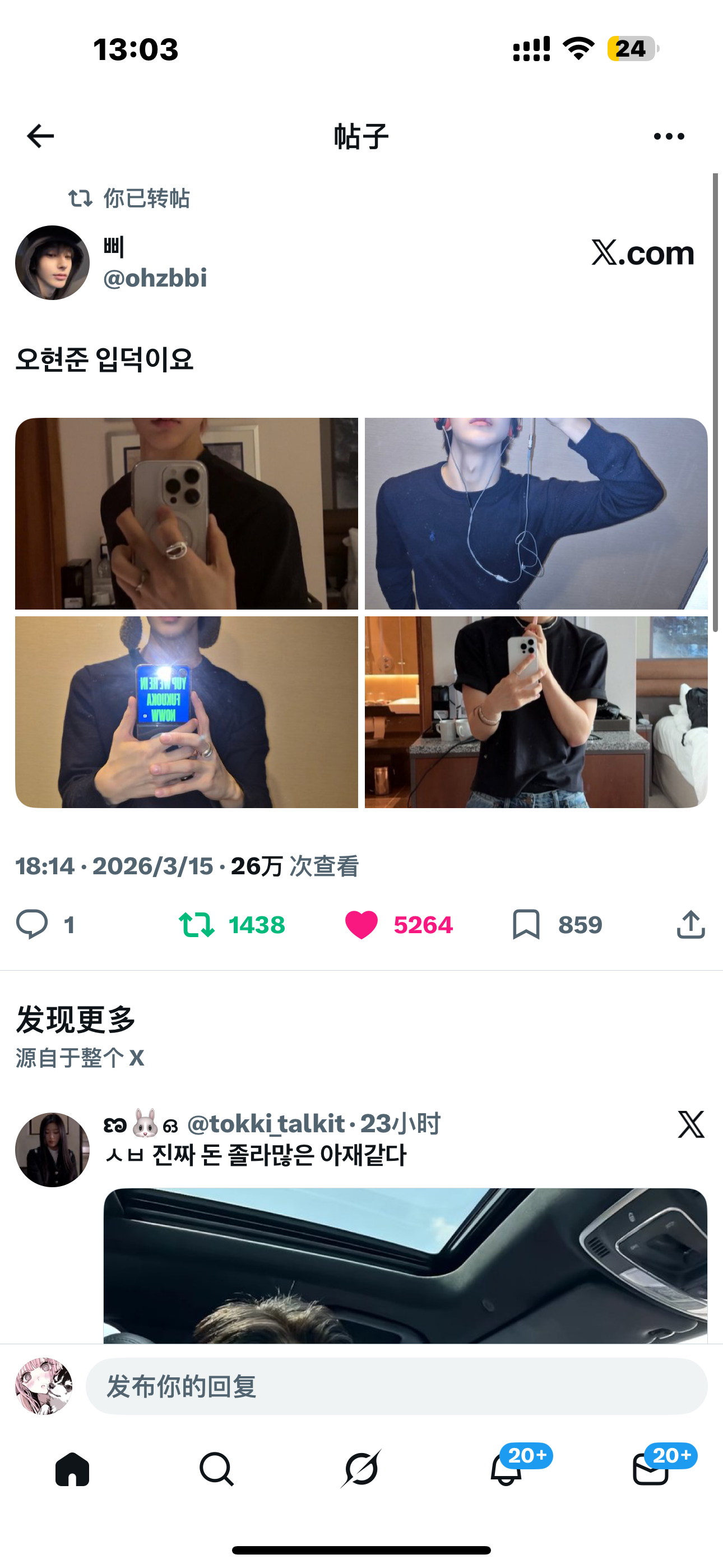Image resolution: width=723 pixels, height=1568 pixels.
Task: Open the Grok compass icon
Action: click(x=361, y=1473)
